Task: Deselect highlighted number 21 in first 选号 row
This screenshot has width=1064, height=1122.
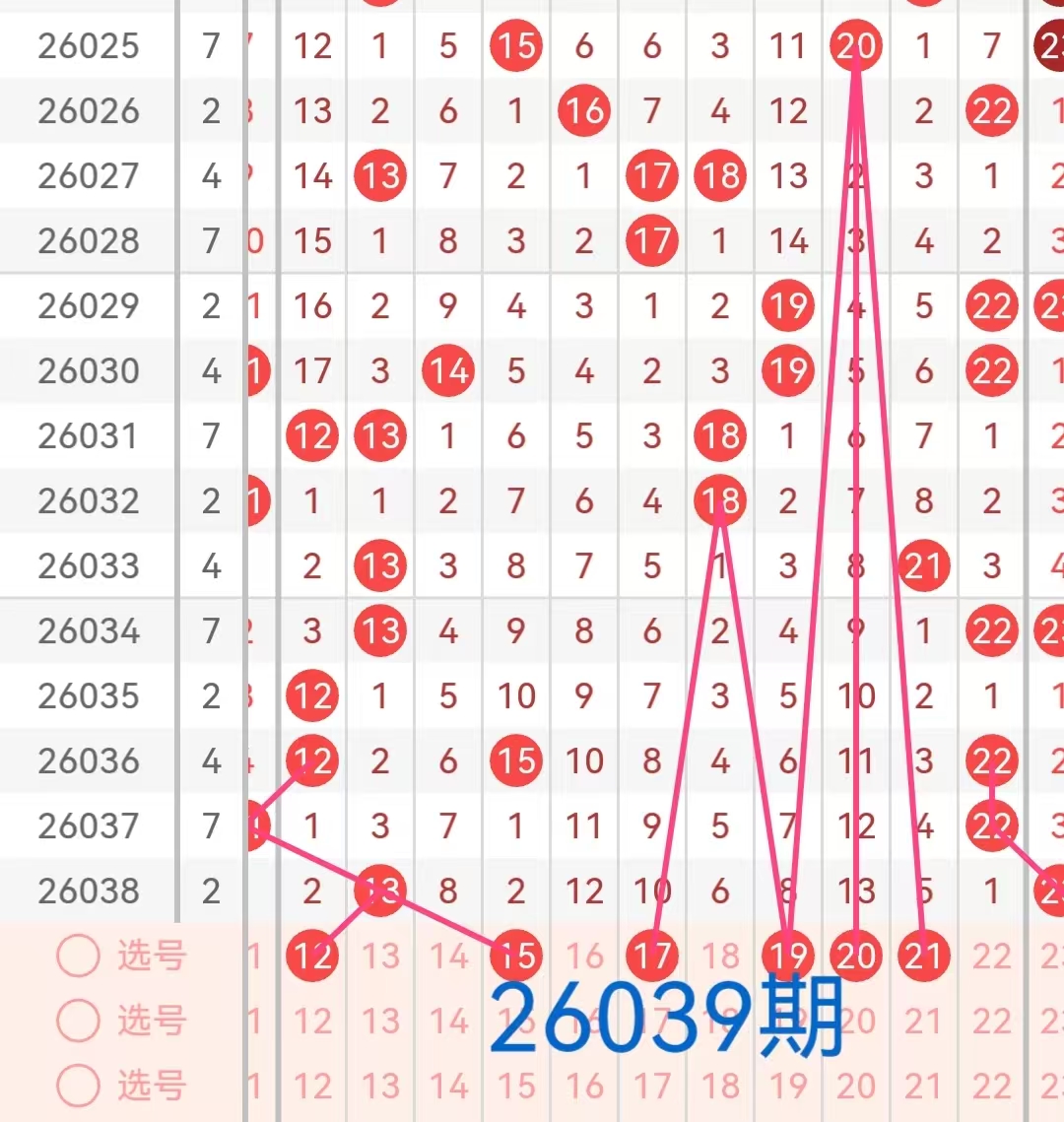Action: (923, 956)
